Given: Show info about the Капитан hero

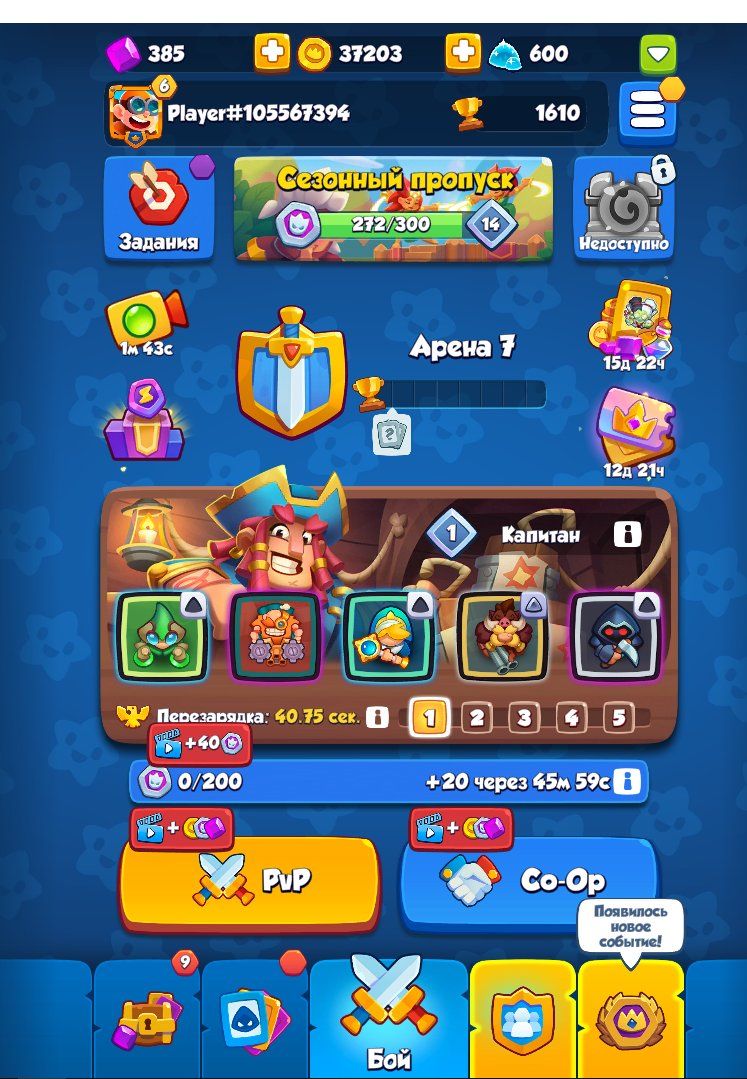Looking at the screenshot, I should [627, 534].
